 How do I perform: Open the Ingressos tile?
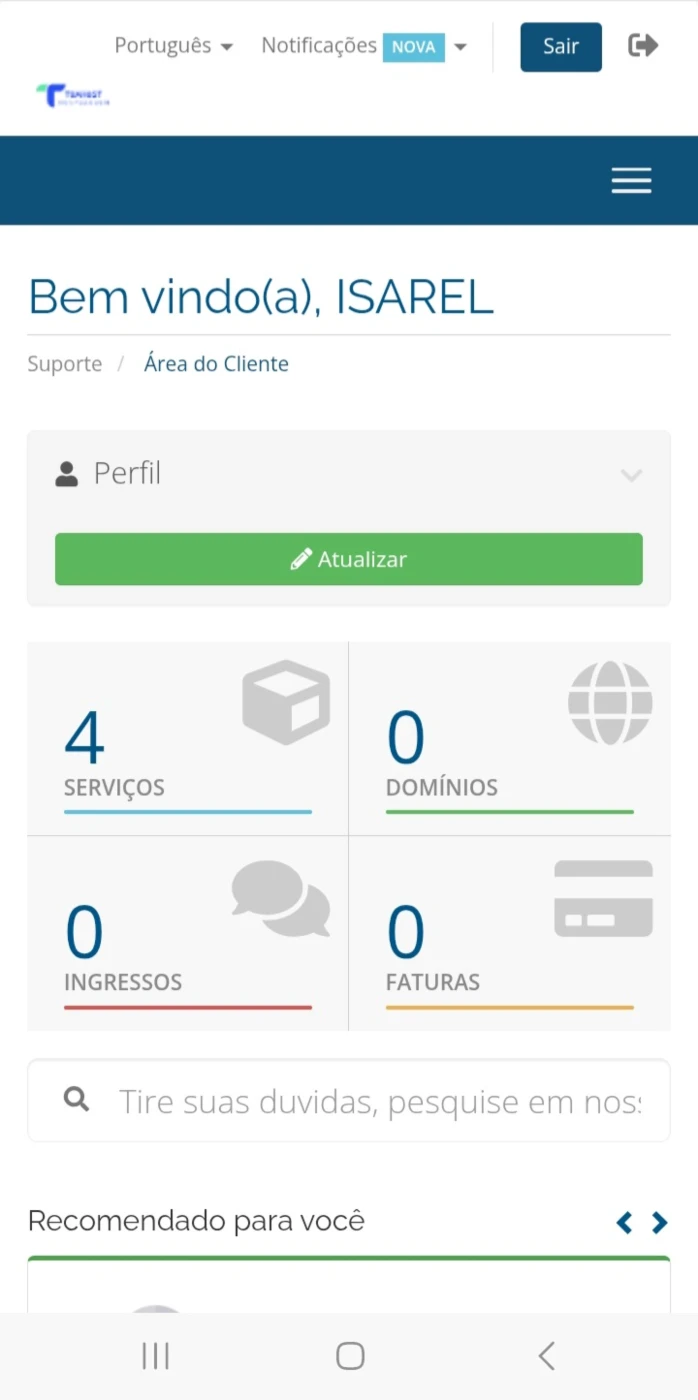click(x=188, y=934)
